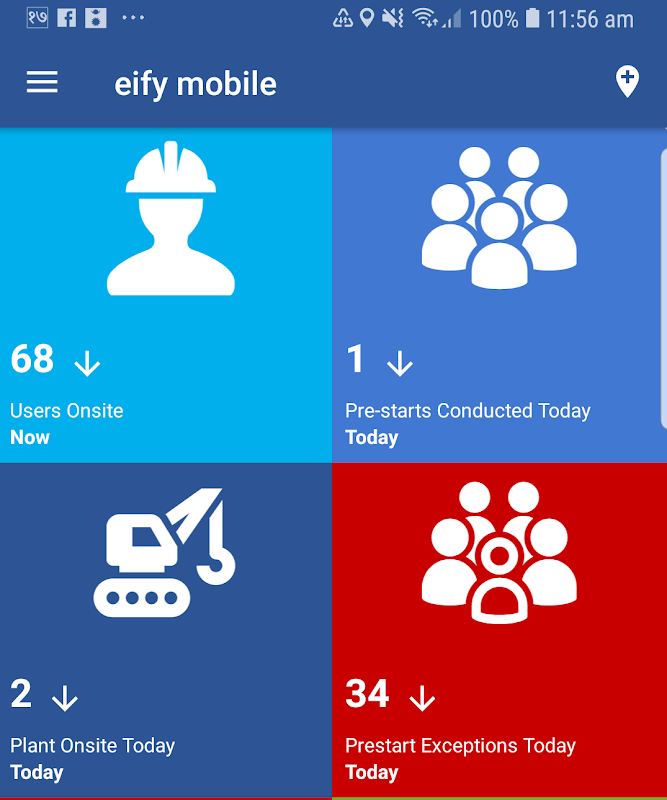This screenshot has width=667, height=800.
Task: Open Pre-starts Conducted Today tile
Action: (x=499, y=295)
